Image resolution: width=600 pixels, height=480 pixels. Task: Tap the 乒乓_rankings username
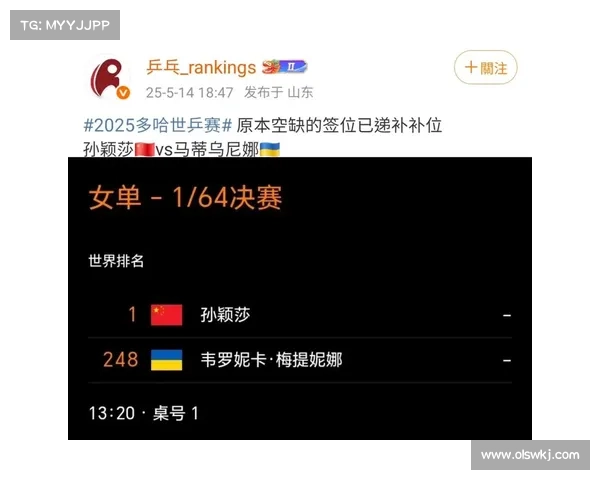click(201, 67)
